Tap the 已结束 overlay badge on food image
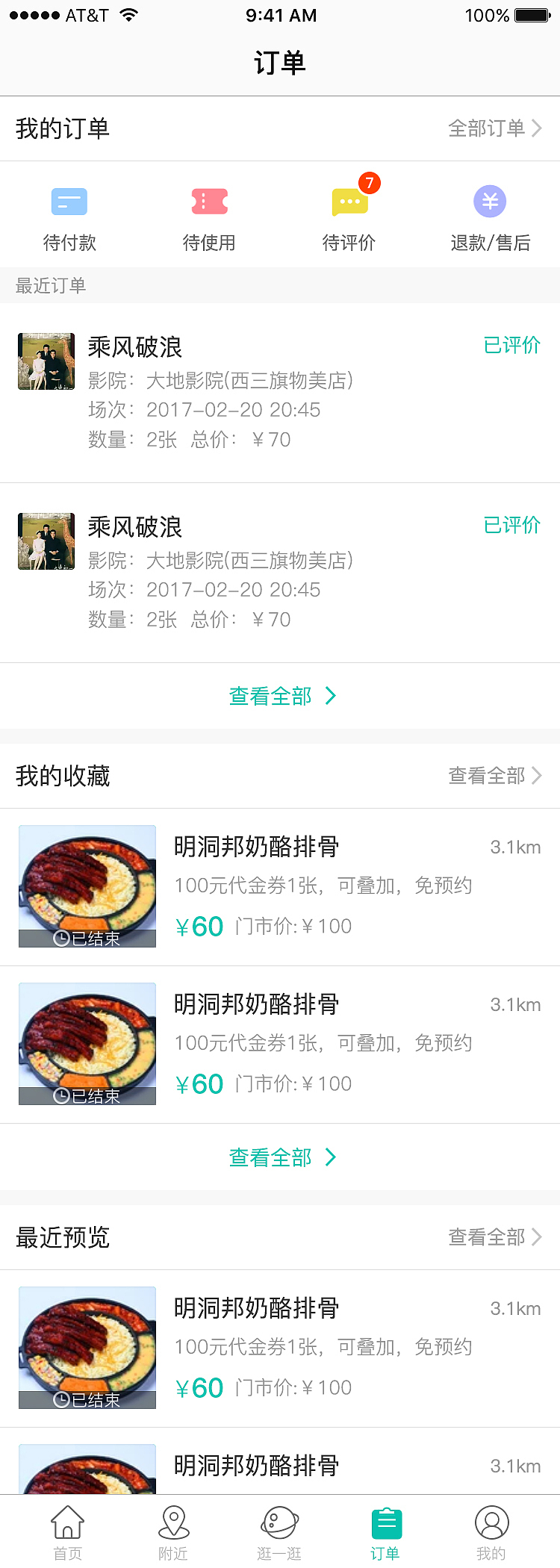Viewport: 560px width, 1568px height. click(x=88, y=939)
